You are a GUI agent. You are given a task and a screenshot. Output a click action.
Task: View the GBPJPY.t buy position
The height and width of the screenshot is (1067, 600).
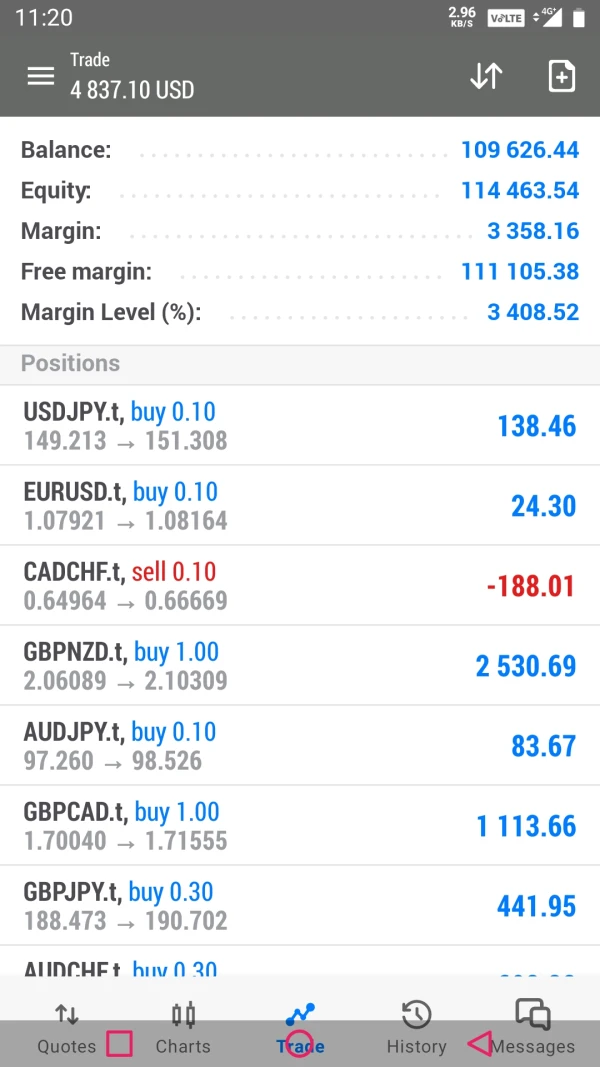click(300, 906)
